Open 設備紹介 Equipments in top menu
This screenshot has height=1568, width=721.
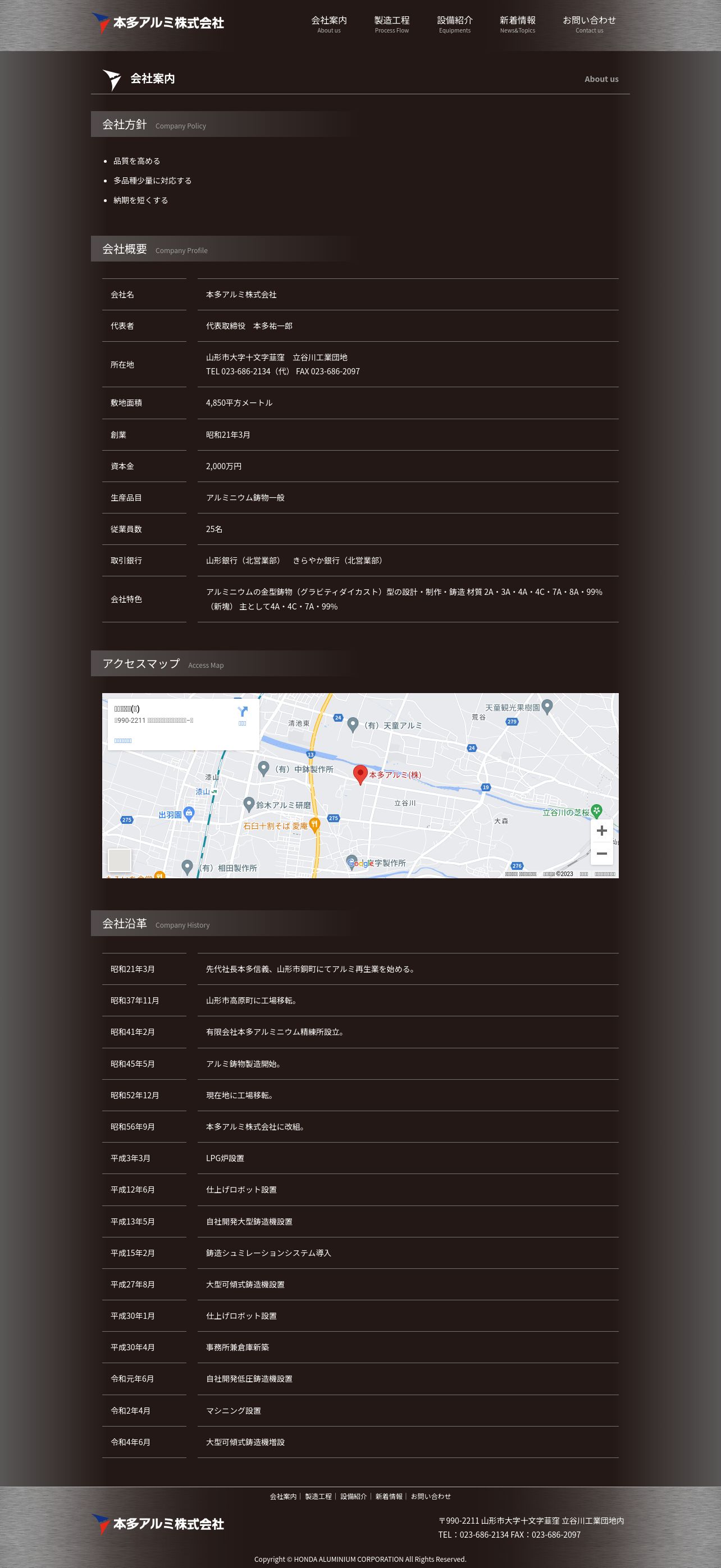coord(454,24)
